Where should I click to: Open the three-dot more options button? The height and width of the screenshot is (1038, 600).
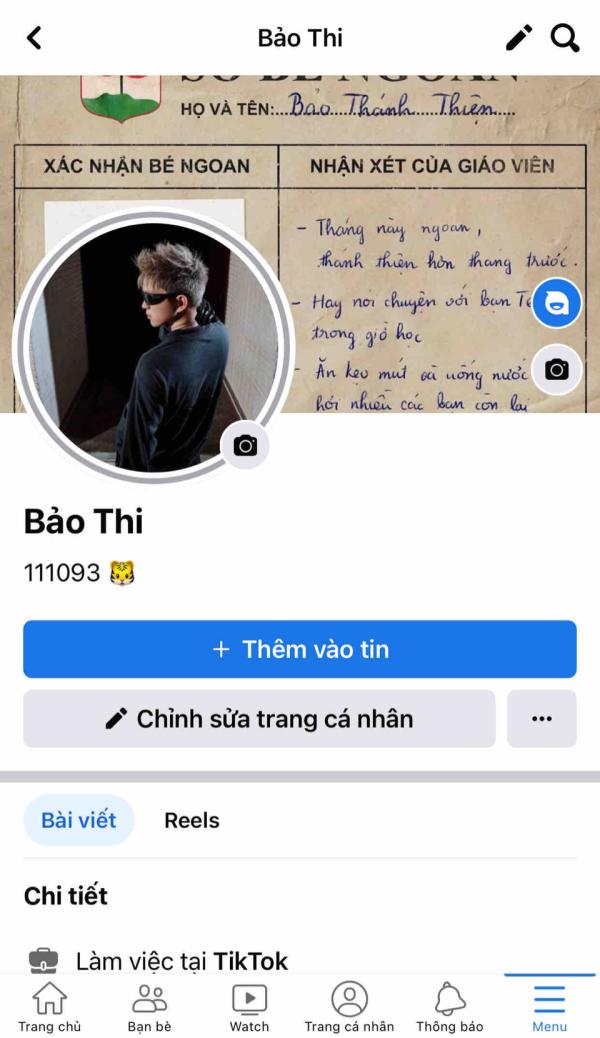(x=542, y=718)
